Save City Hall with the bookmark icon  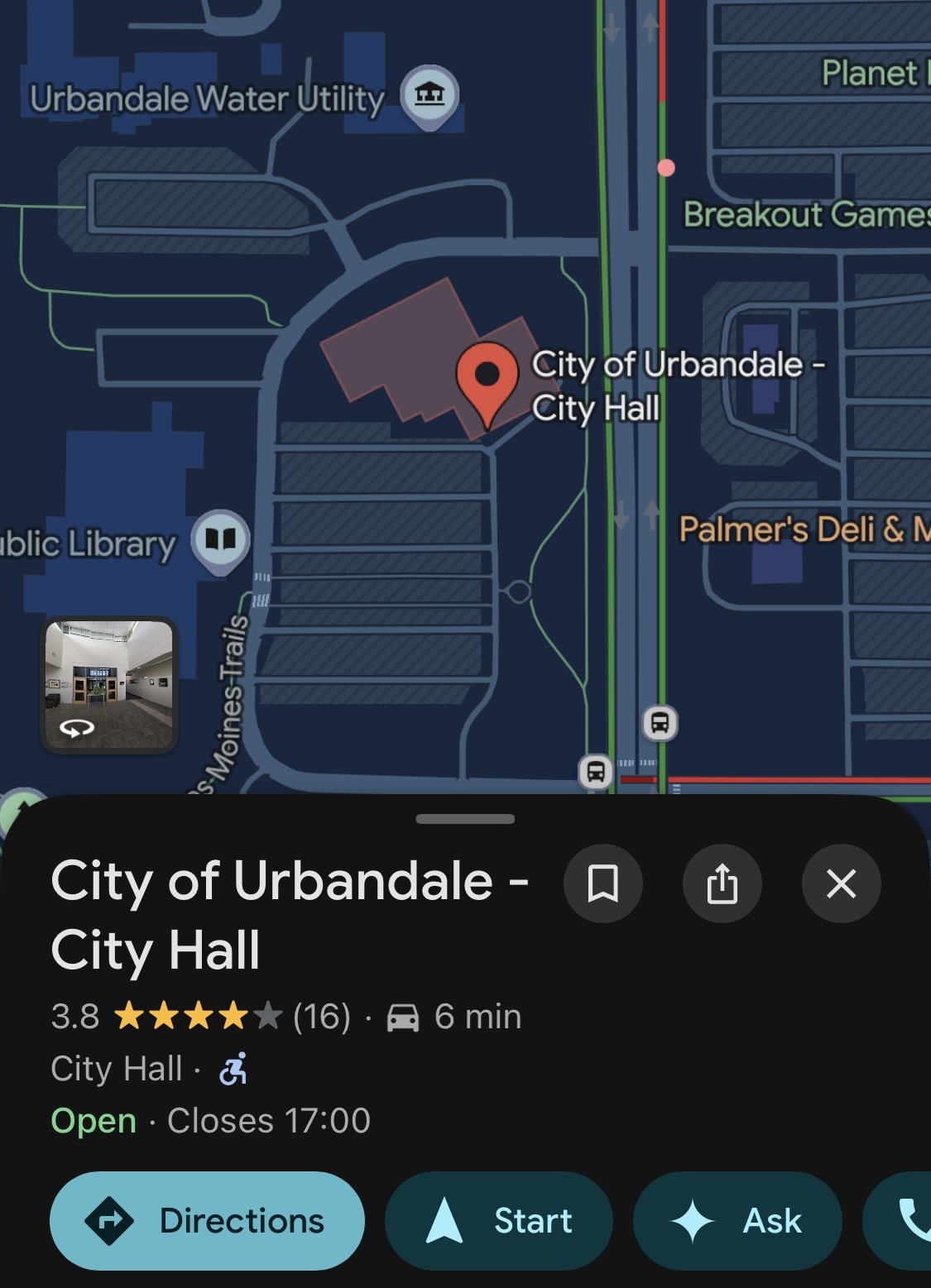click(x=602, y=883)
